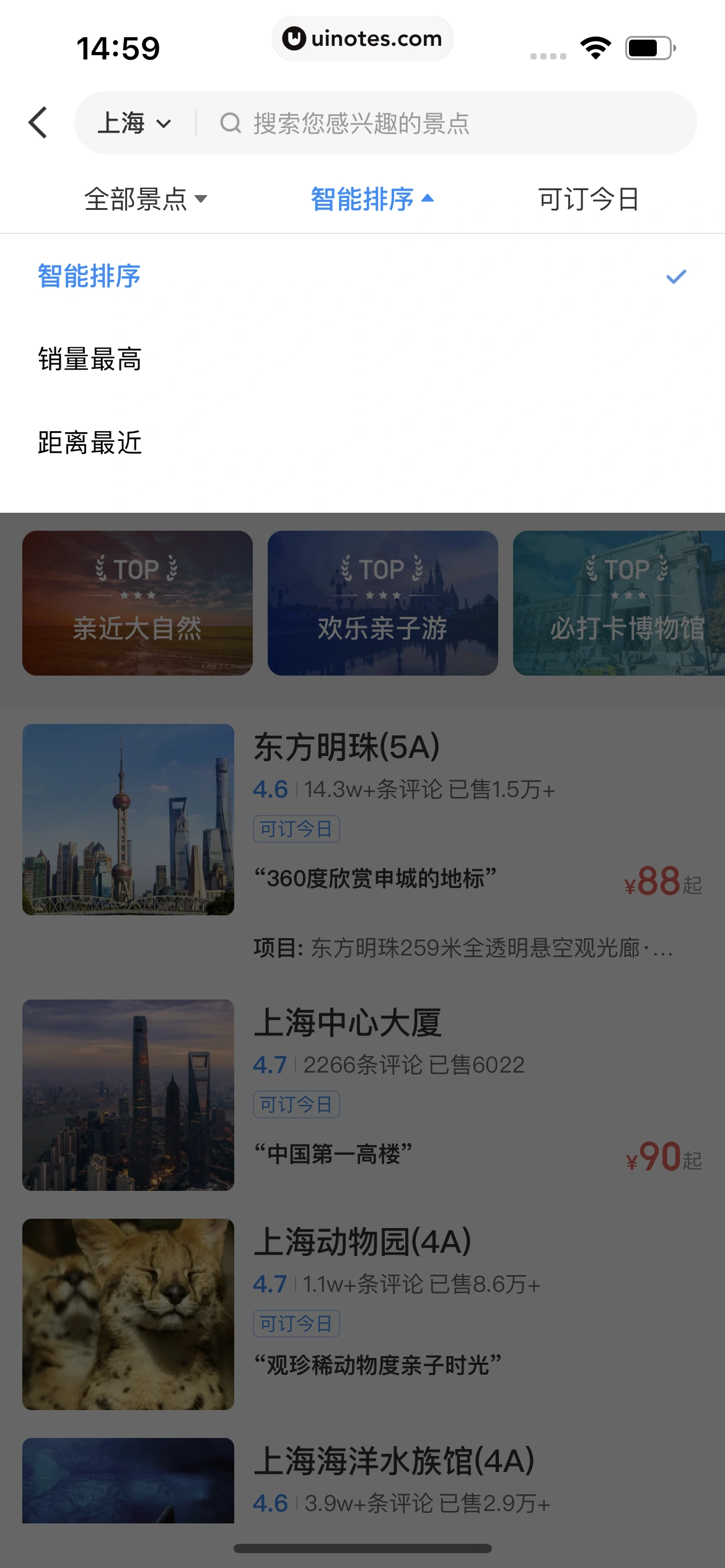The height and width of the screenshot is (1568, 725).
Task: Open the 欢乐亲子游 TOP card
Action: point(383,603)
